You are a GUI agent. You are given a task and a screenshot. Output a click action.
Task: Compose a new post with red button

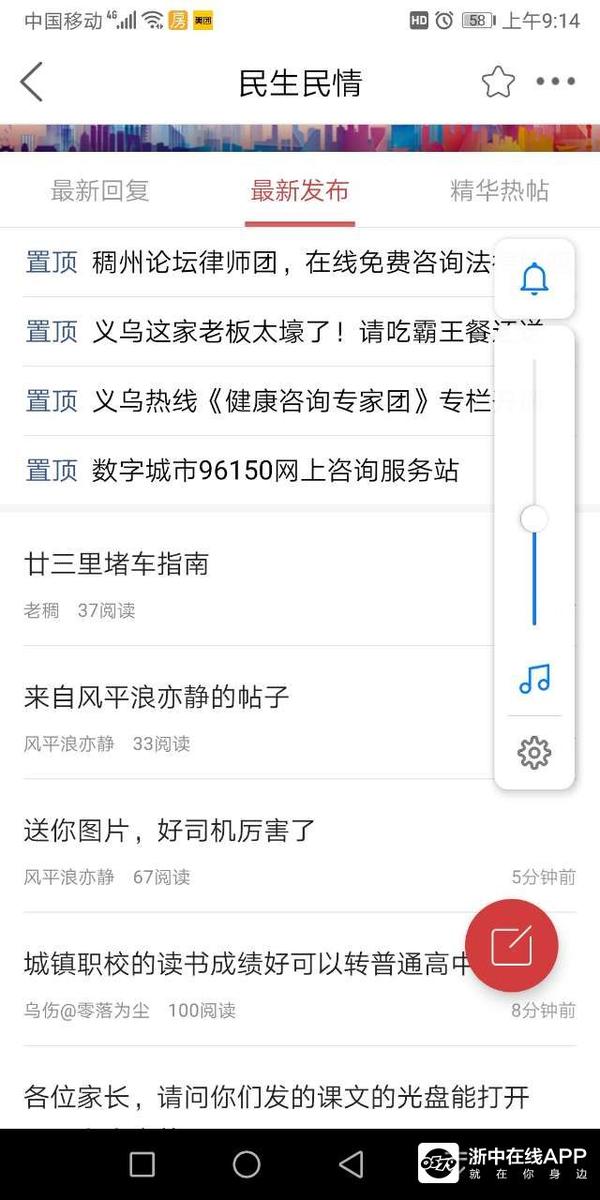(x=511, y=945)
